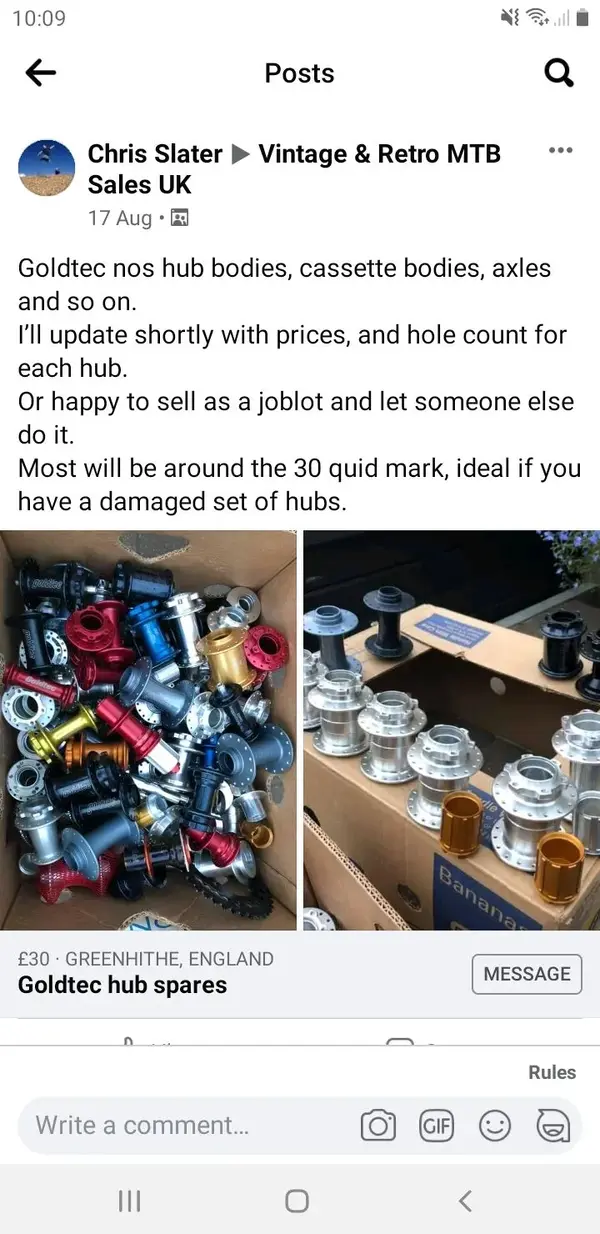Open the photo of mixed hubs in box
Screen dimensions: 600x1234
pos(149,730)
